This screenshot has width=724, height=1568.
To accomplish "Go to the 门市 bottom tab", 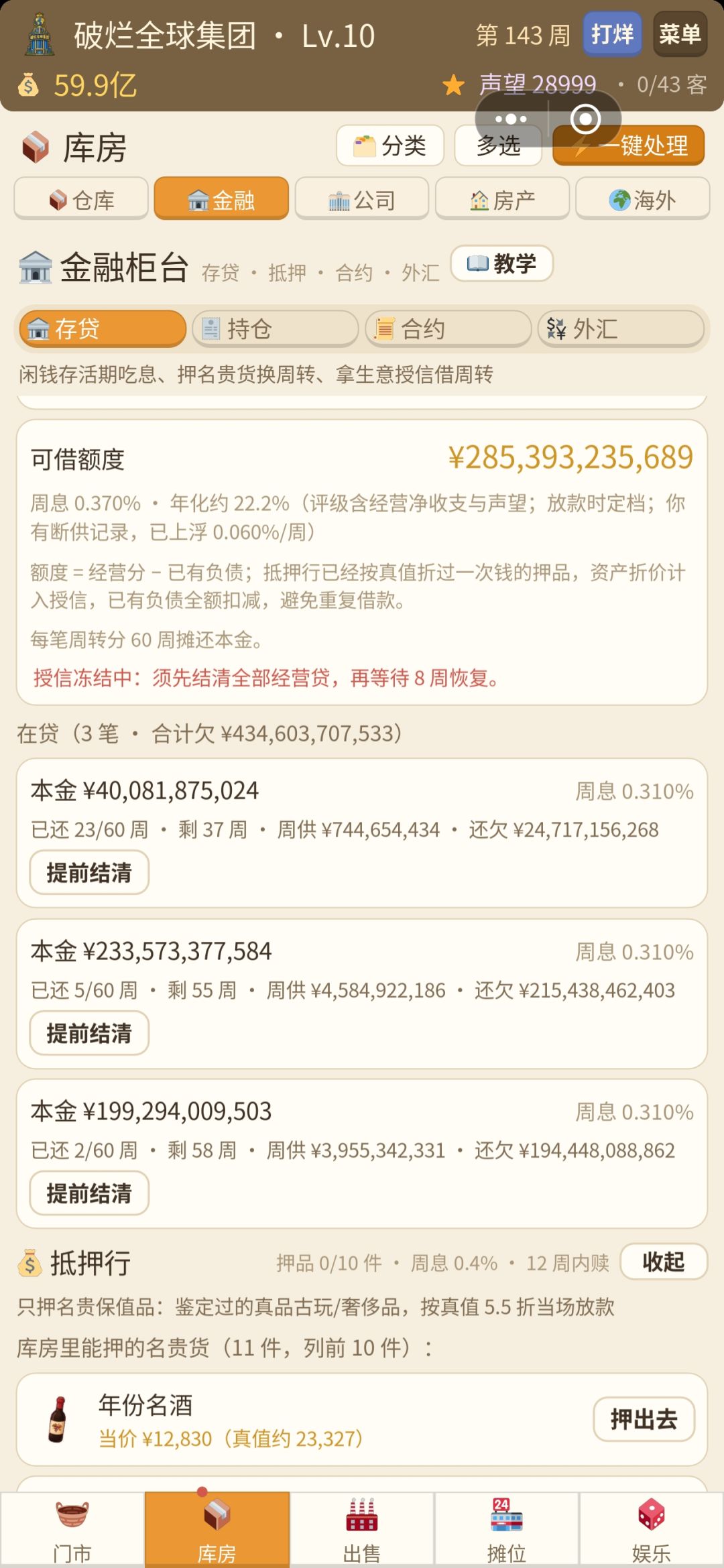I will tap(72, 1530).
